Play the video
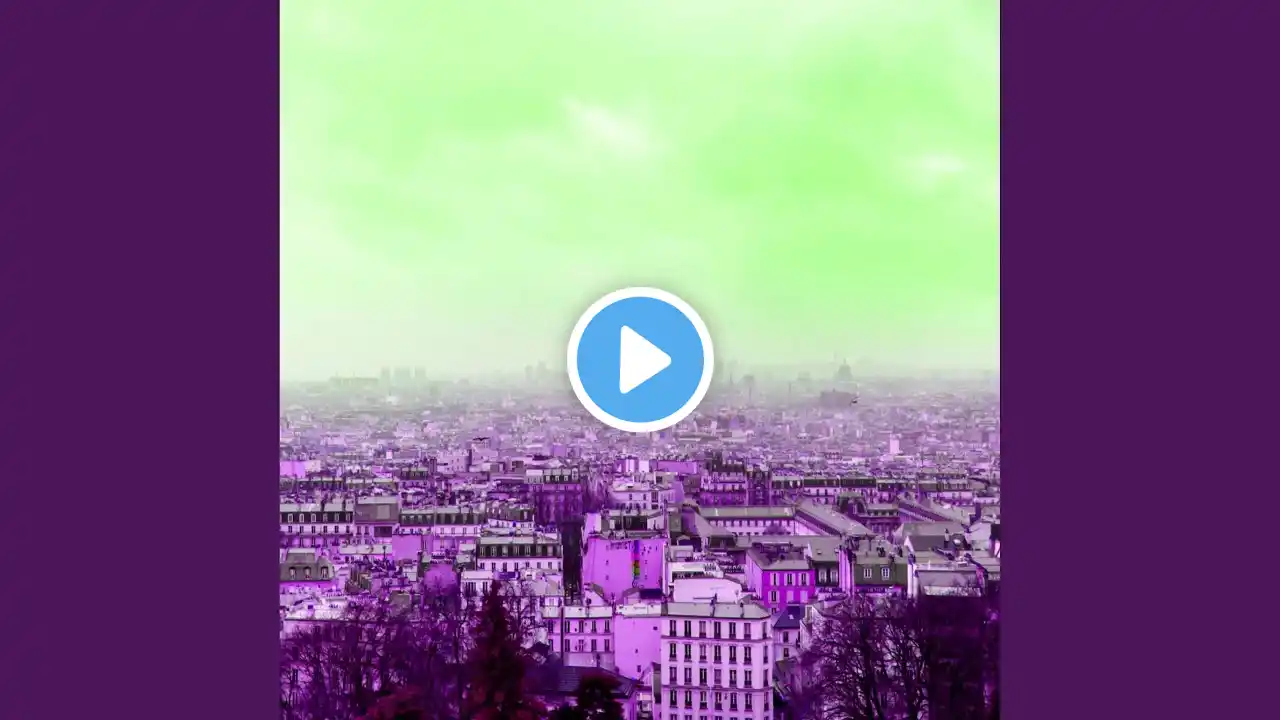 coord(640,359)
